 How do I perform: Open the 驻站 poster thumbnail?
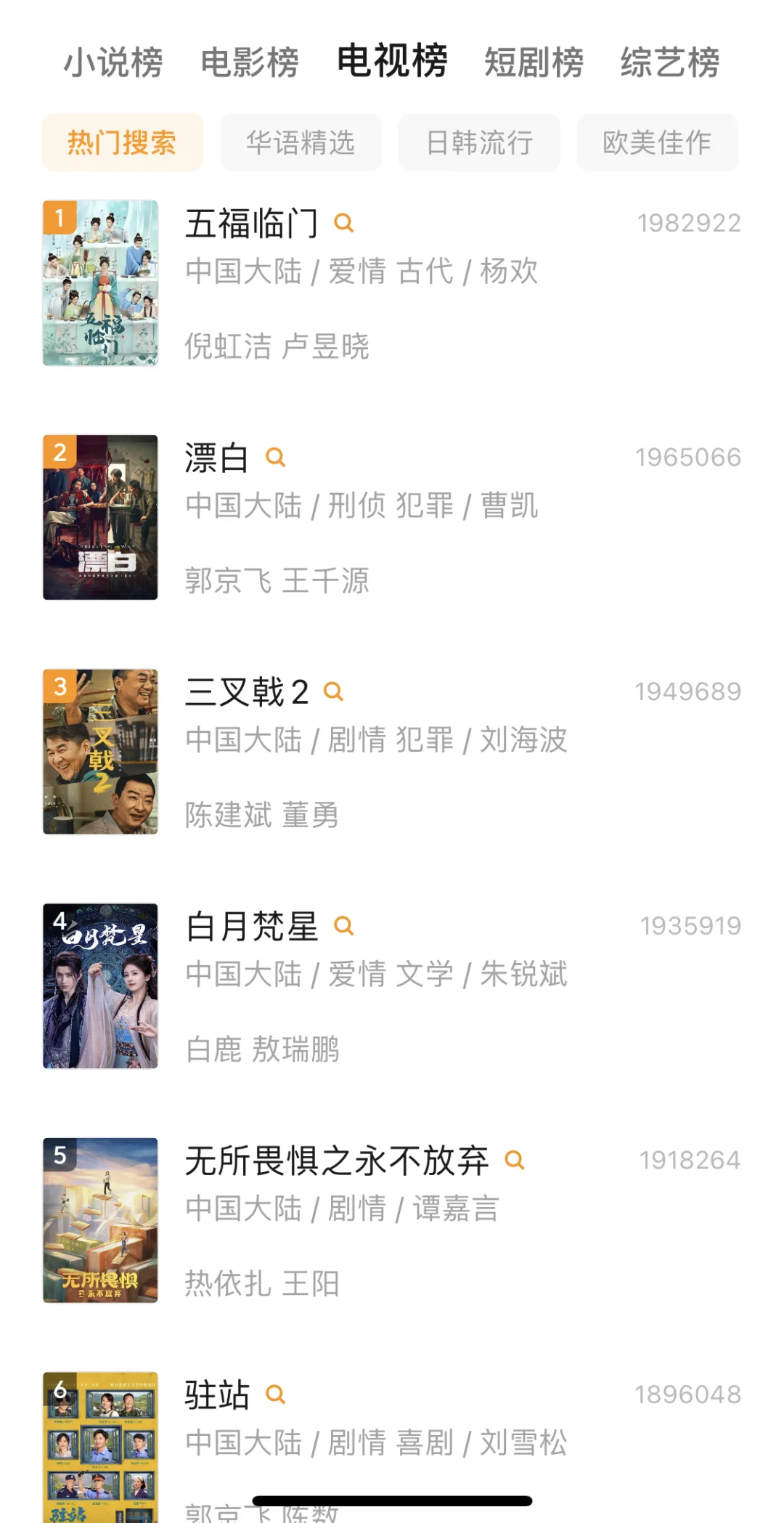tap(100, 1445)
